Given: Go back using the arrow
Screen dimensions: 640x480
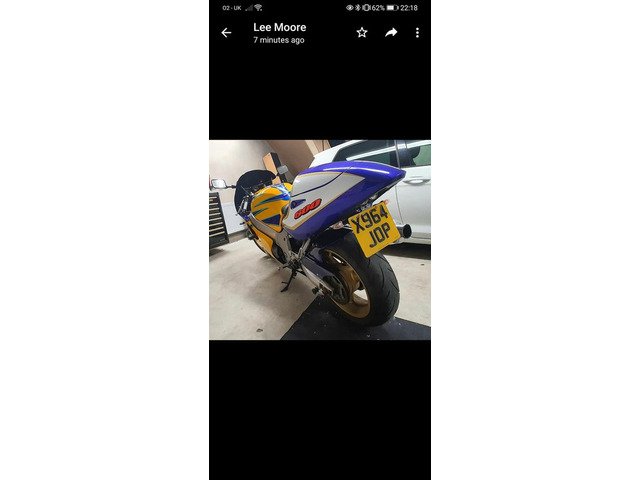Looking at the screenshot, I should 226,33.
